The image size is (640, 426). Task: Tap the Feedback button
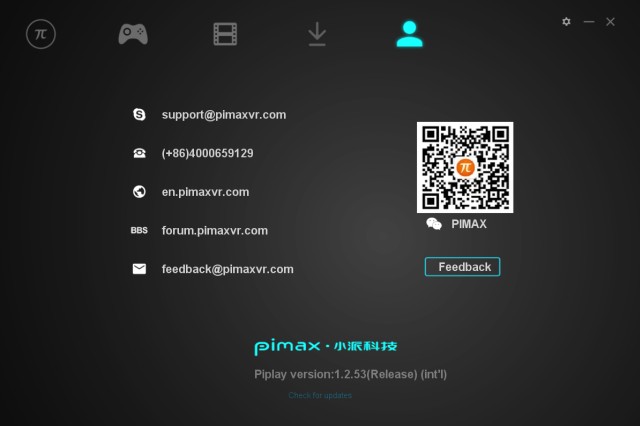462,267
